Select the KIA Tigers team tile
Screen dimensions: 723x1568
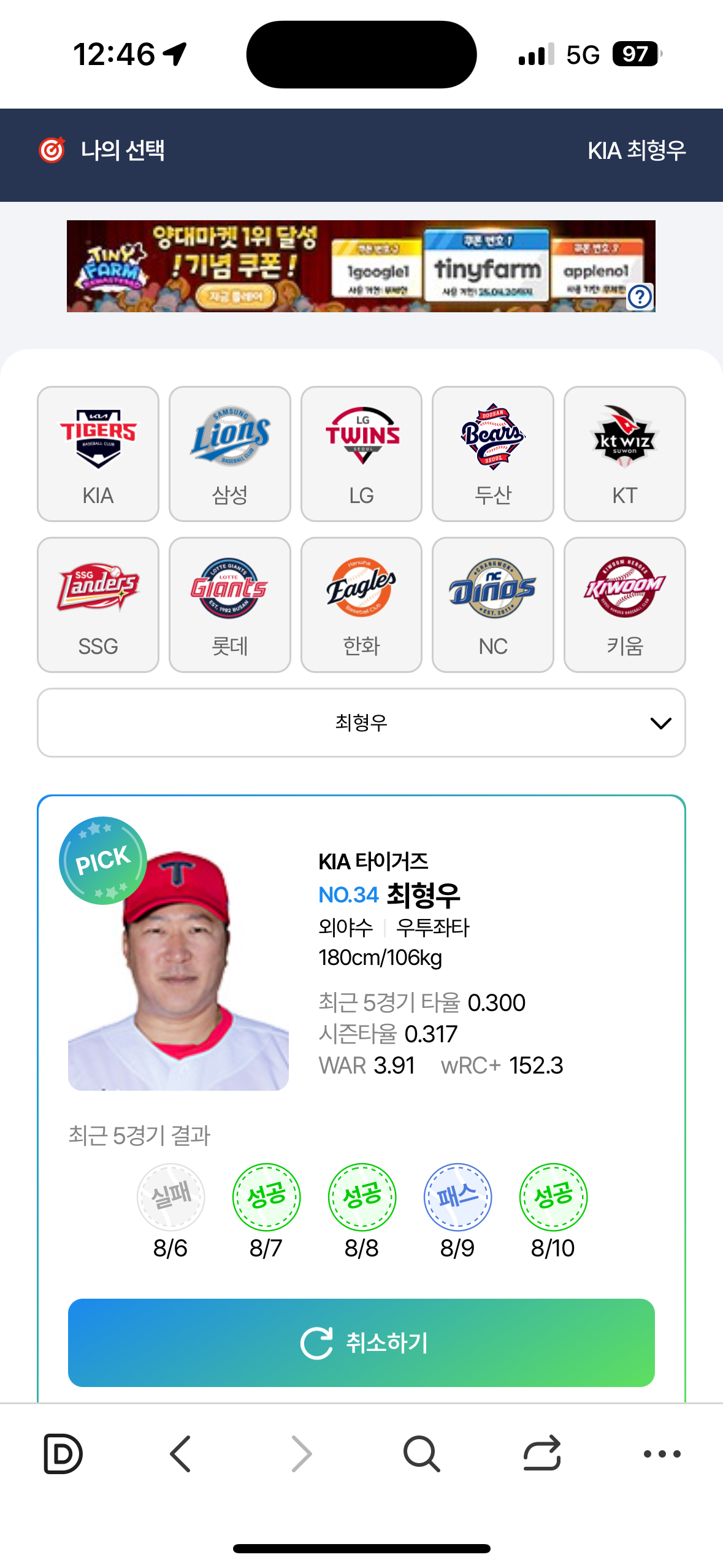point(98,453)
